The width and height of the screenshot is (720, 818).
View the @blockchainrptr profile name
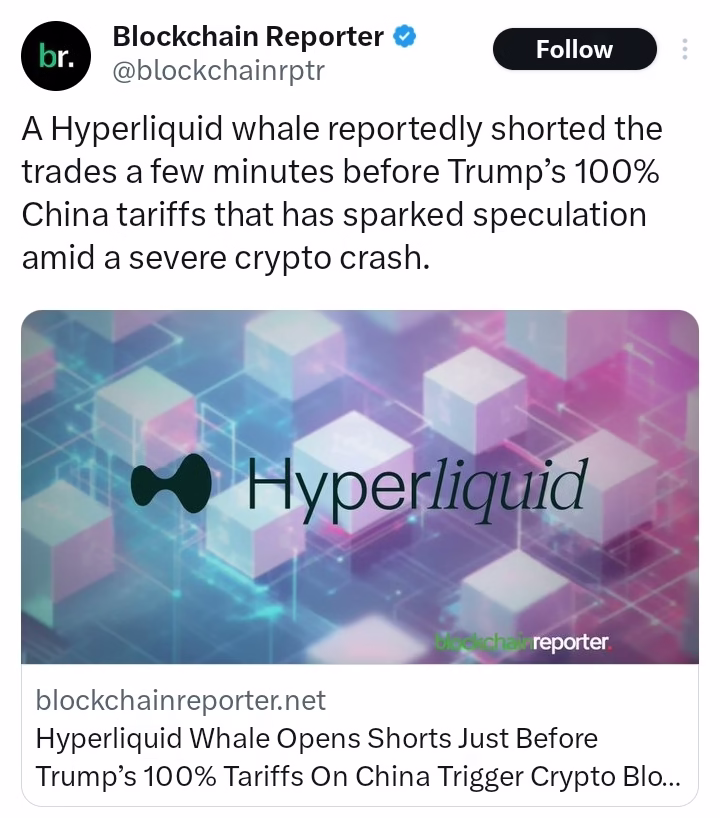pyautogui.click(x=248, y=37)
